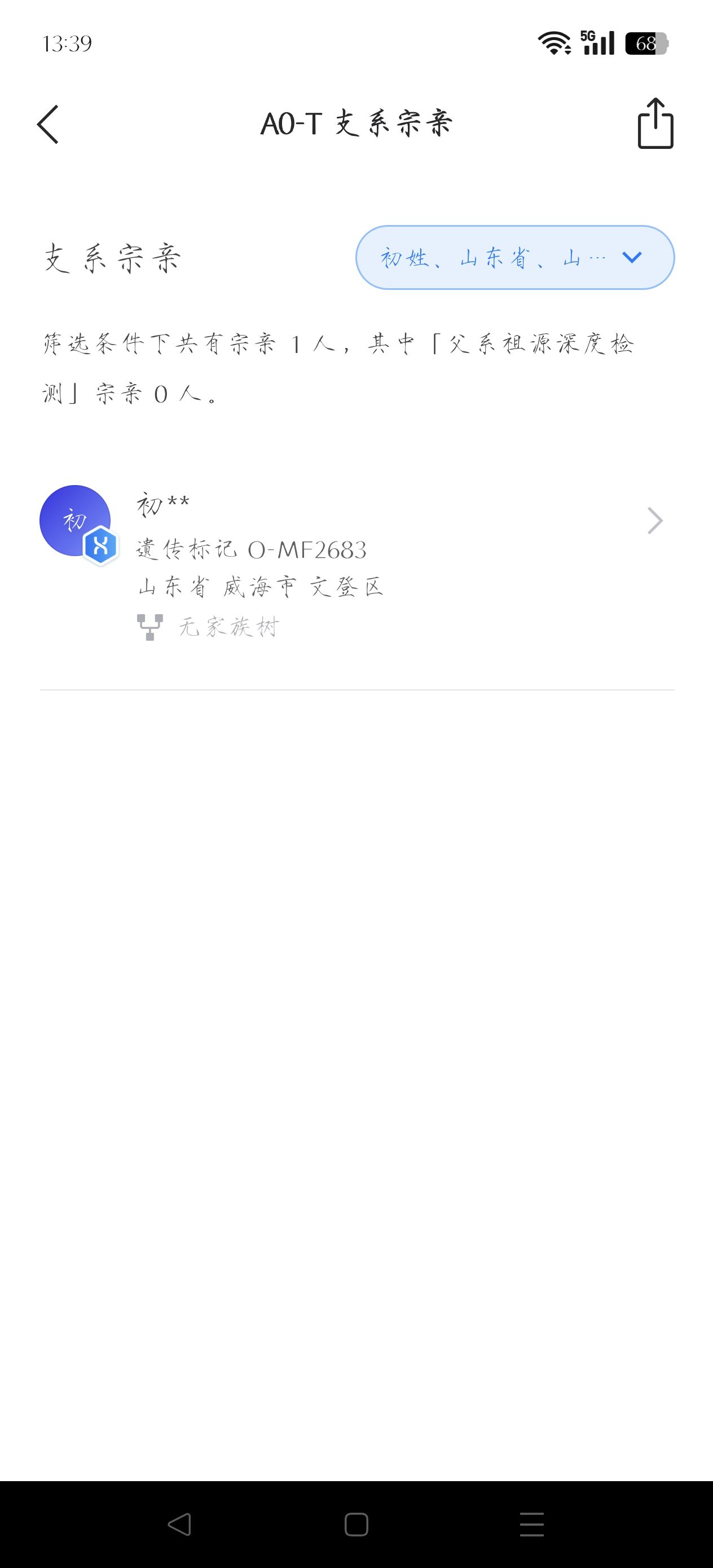Tap the system home button
The height and width of the screenshot is (1568, 713).
point(356,1525)
